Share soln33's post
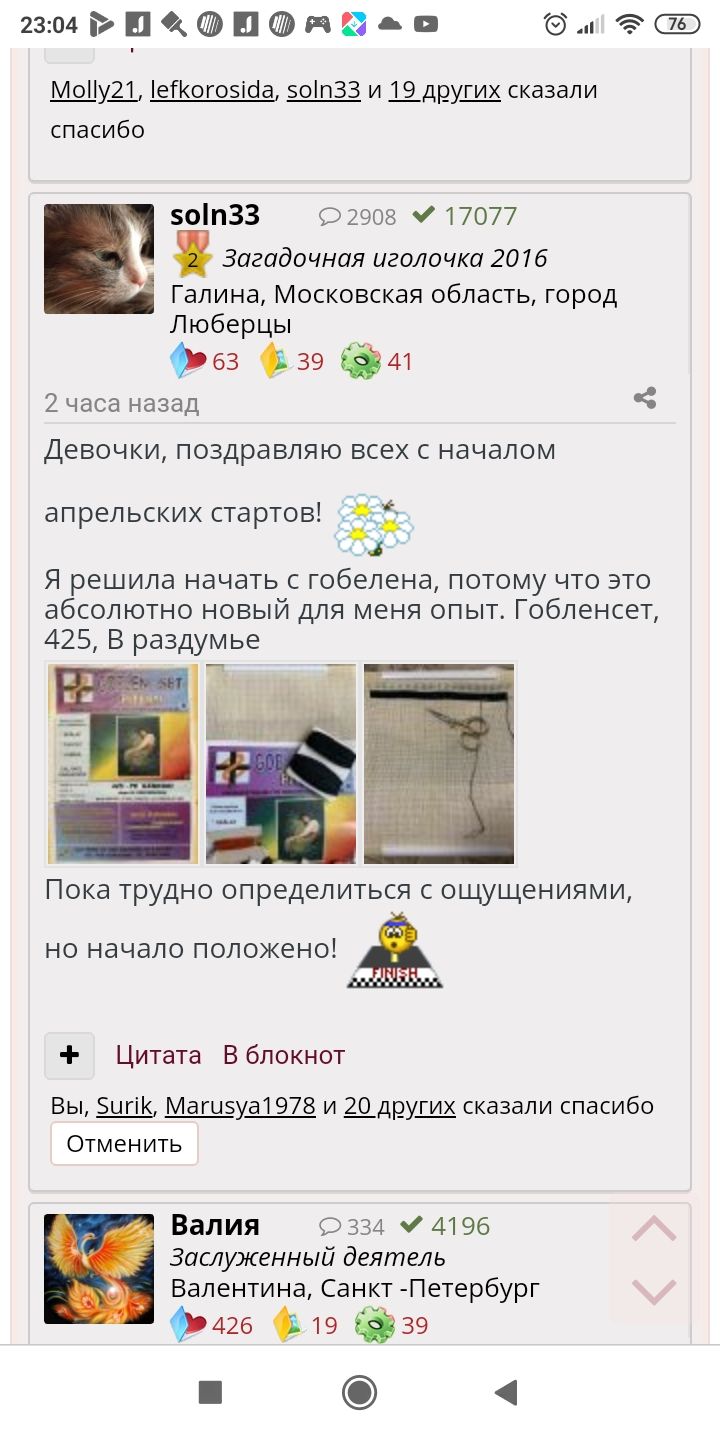This screenshot has height=1440, width=720. point(645,399)
